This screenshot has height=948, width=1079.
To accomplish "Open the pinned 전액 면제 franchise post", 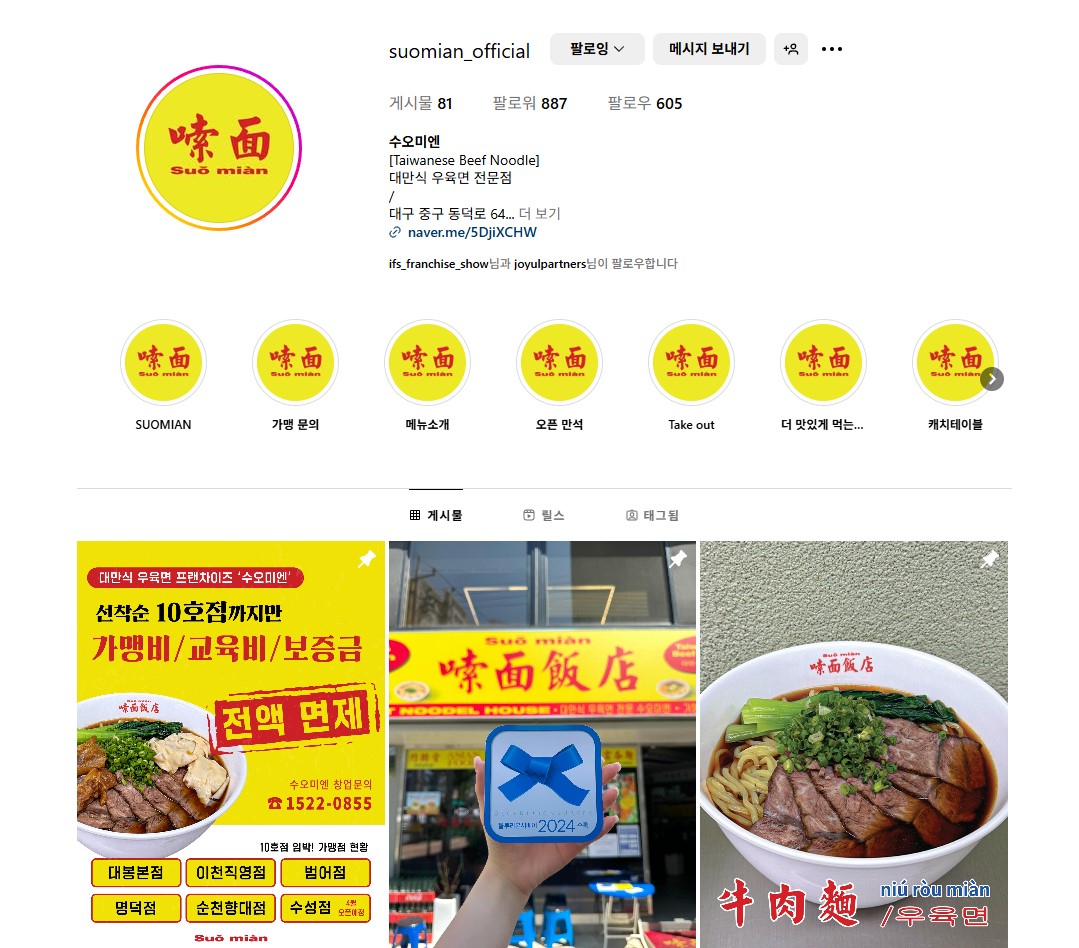I will [231, 744].
